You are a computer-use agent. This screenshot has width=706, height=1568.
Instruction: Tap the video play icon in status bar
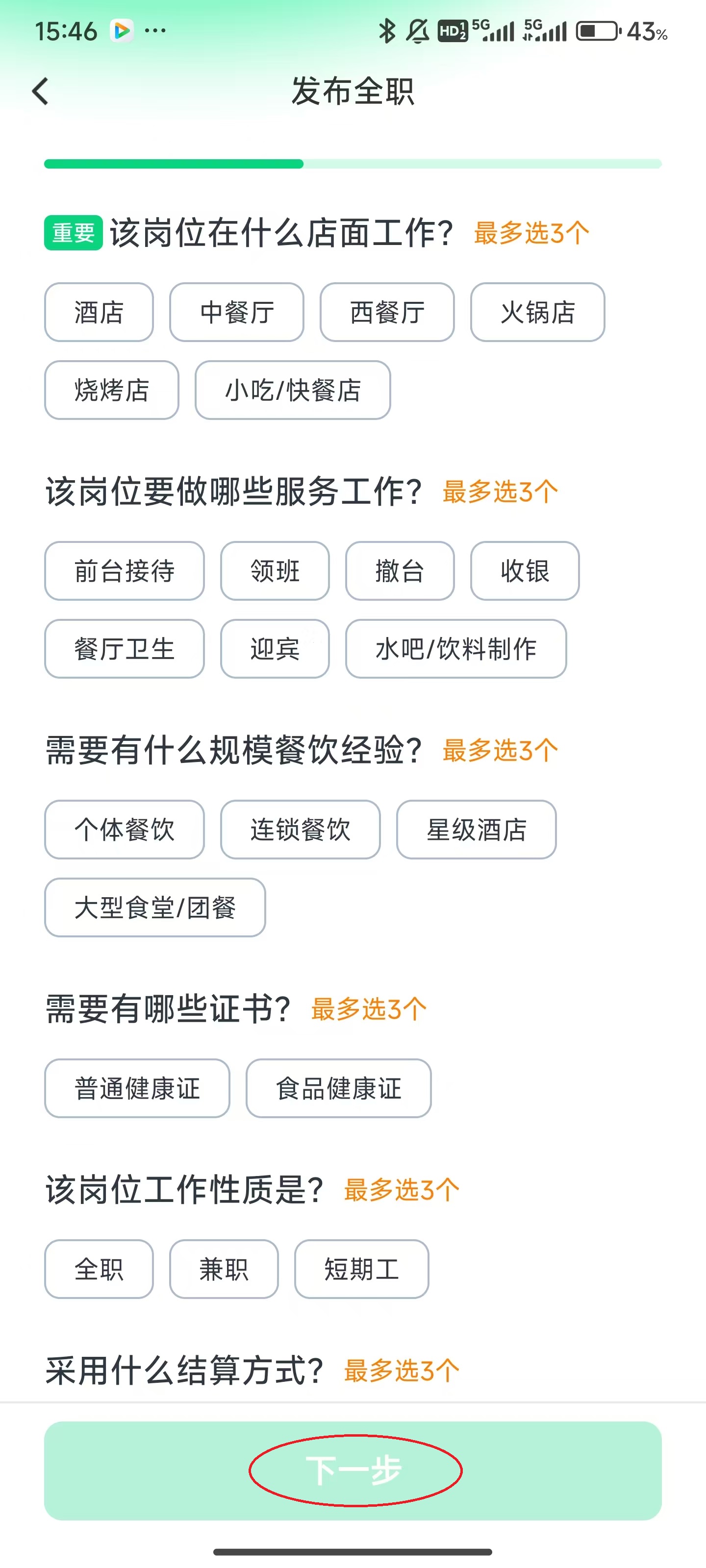(121, 30)
